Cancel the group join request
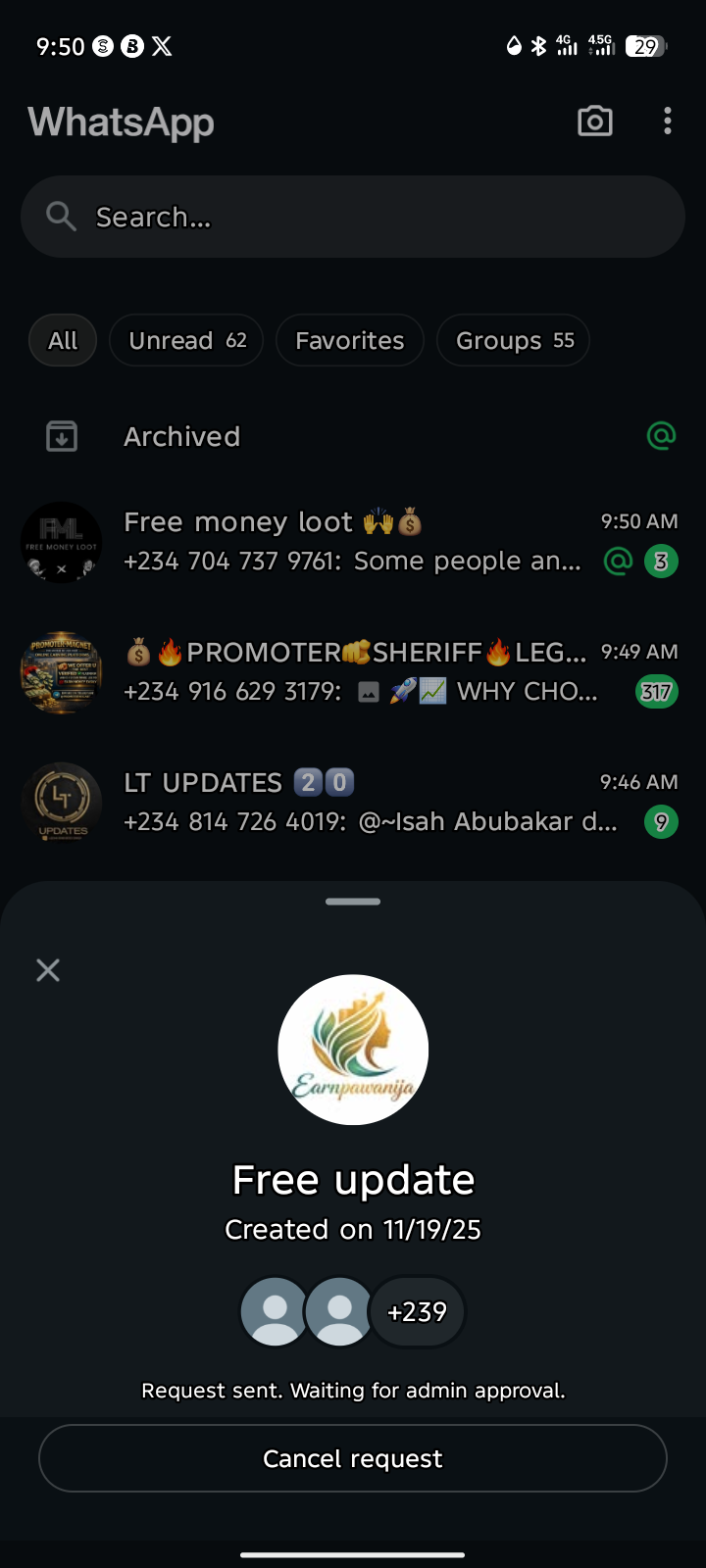Image resolution: width=706 pixels, height=1568 pixels. (x=353, y=1458)
